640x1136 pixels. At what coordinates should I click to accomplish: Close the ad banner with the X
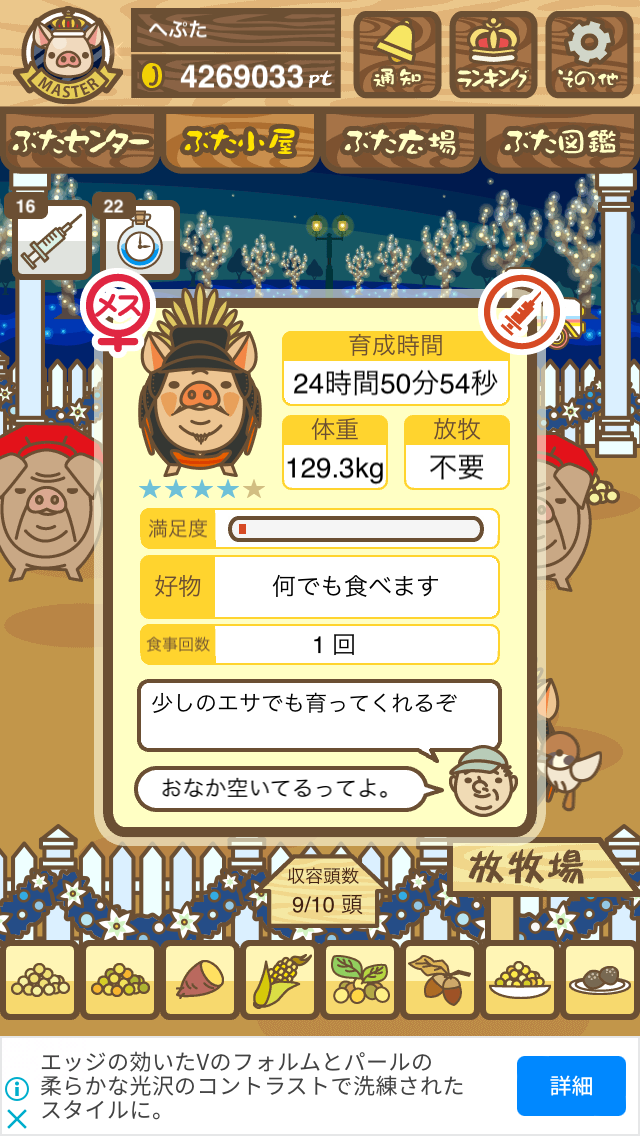pyautogui.click(x=17, y=1119)
